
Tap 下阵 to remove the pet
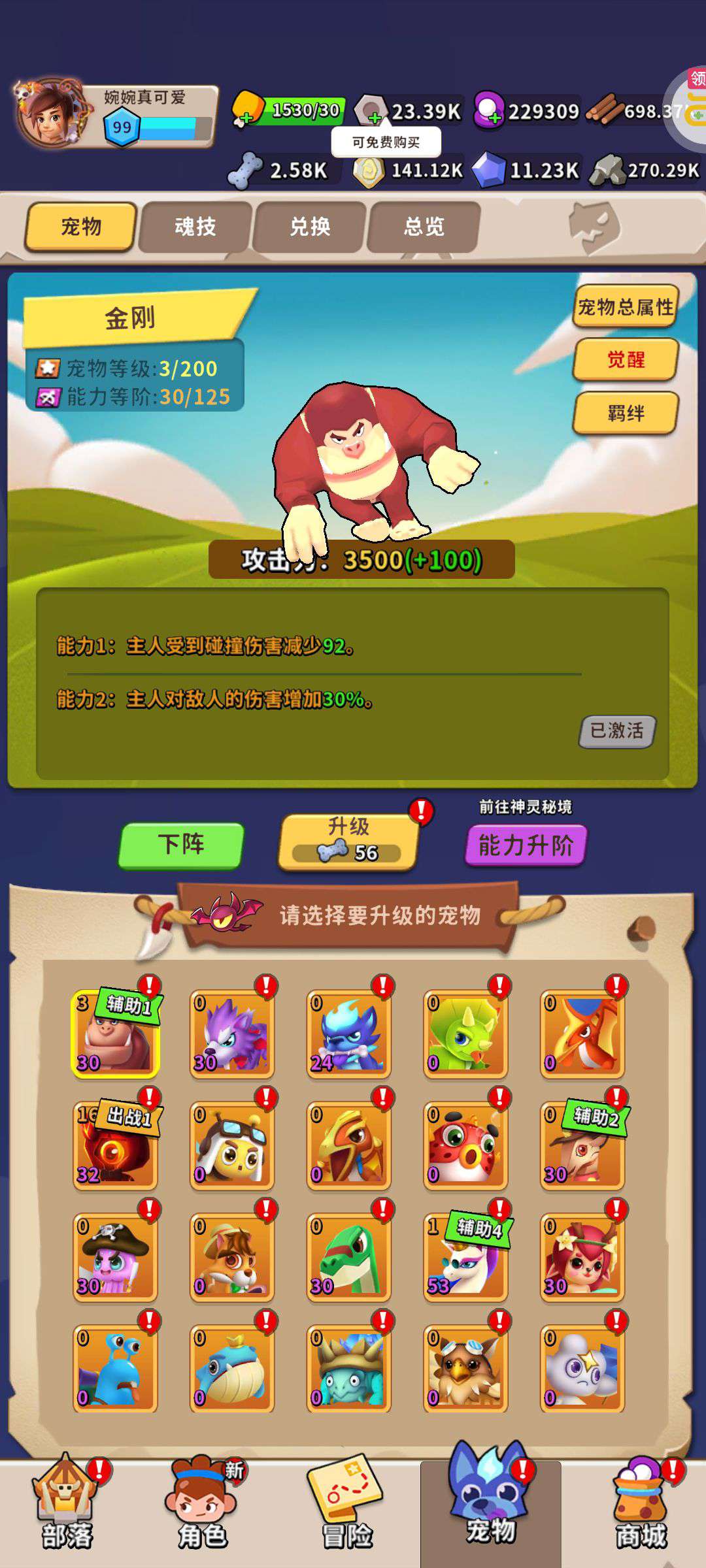tap(181, 845)
